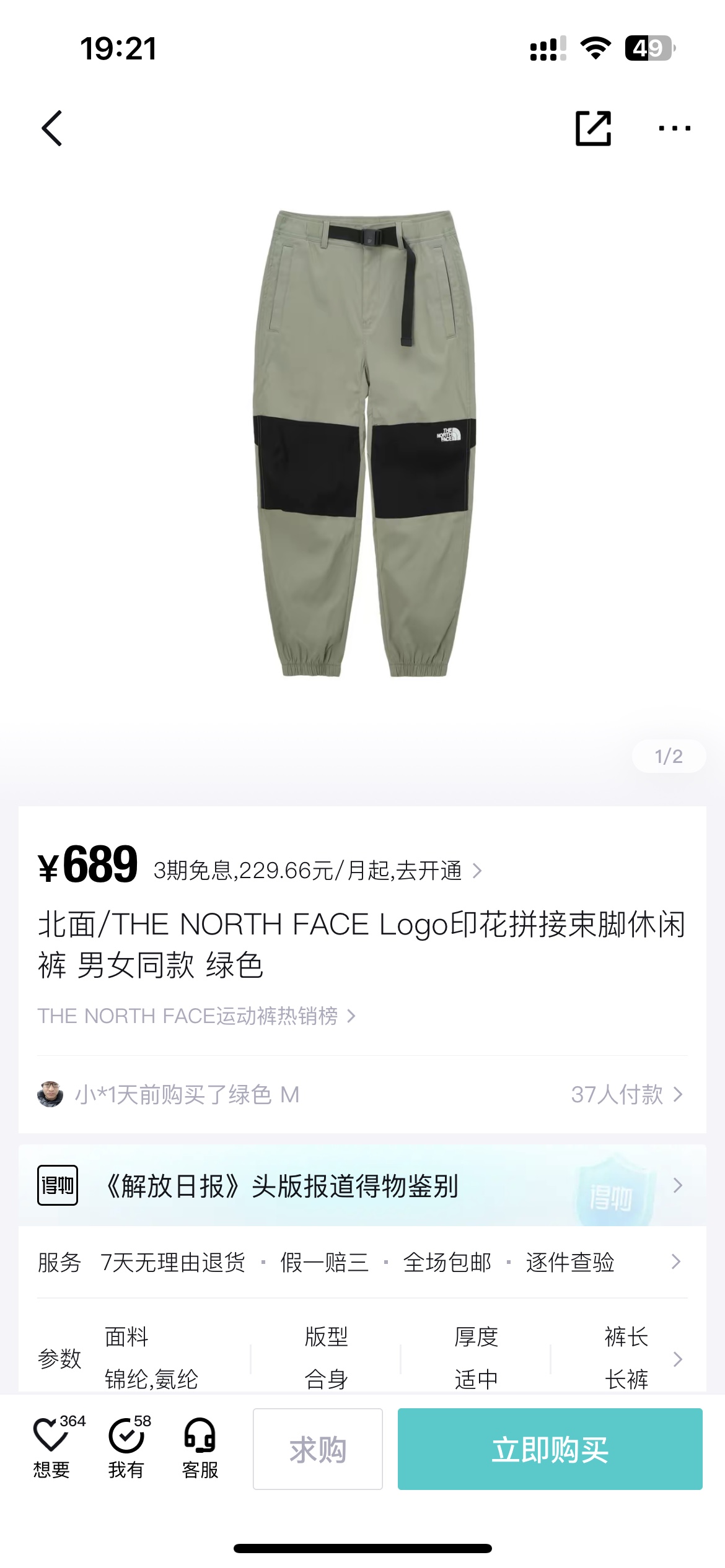The image size is (725, 1568).
Task: View THE NORTH FACE运动裤热销榜 ranking
Action: (x=196, y=1016)
